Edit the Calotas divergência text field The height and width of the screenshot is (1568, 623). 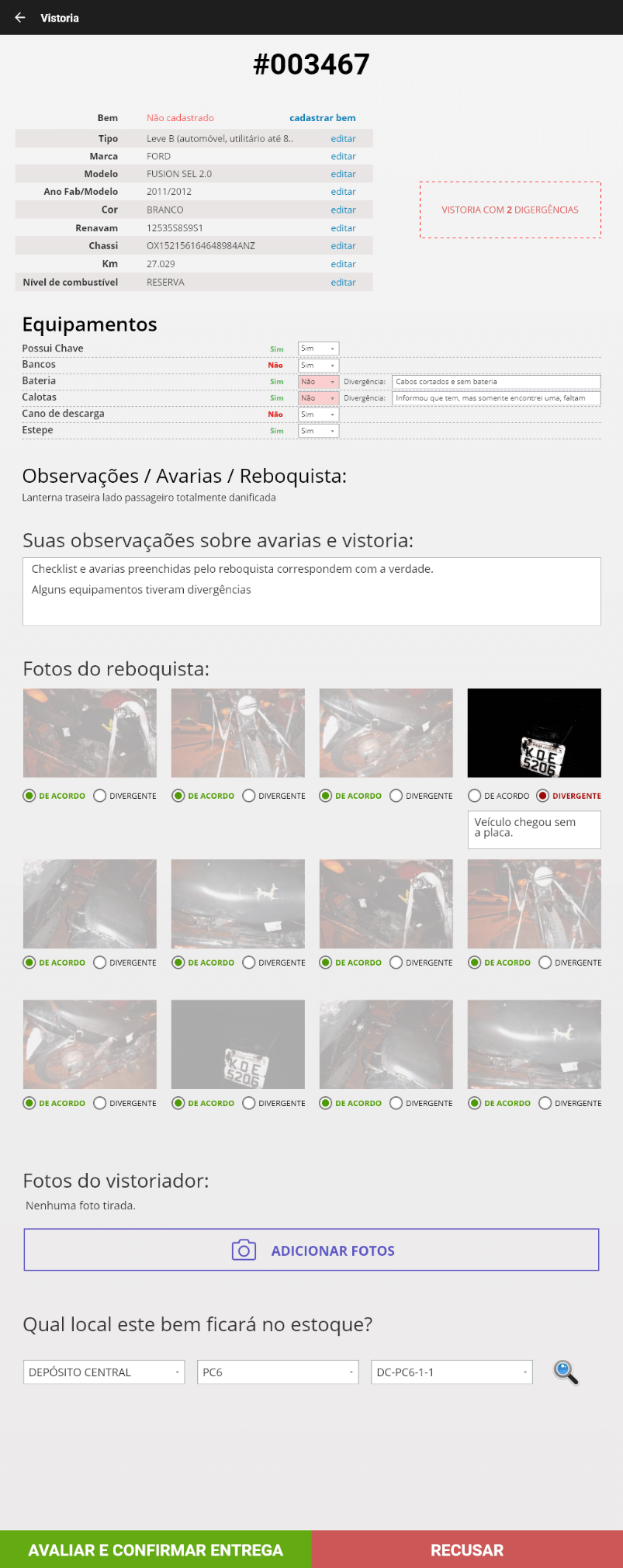pos(496,398)
